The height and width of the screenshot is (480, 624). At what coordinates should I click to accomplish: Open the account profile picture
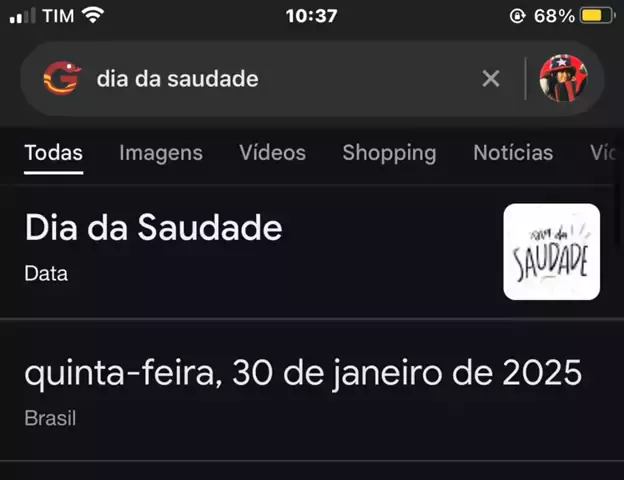[x=569, y=78]
